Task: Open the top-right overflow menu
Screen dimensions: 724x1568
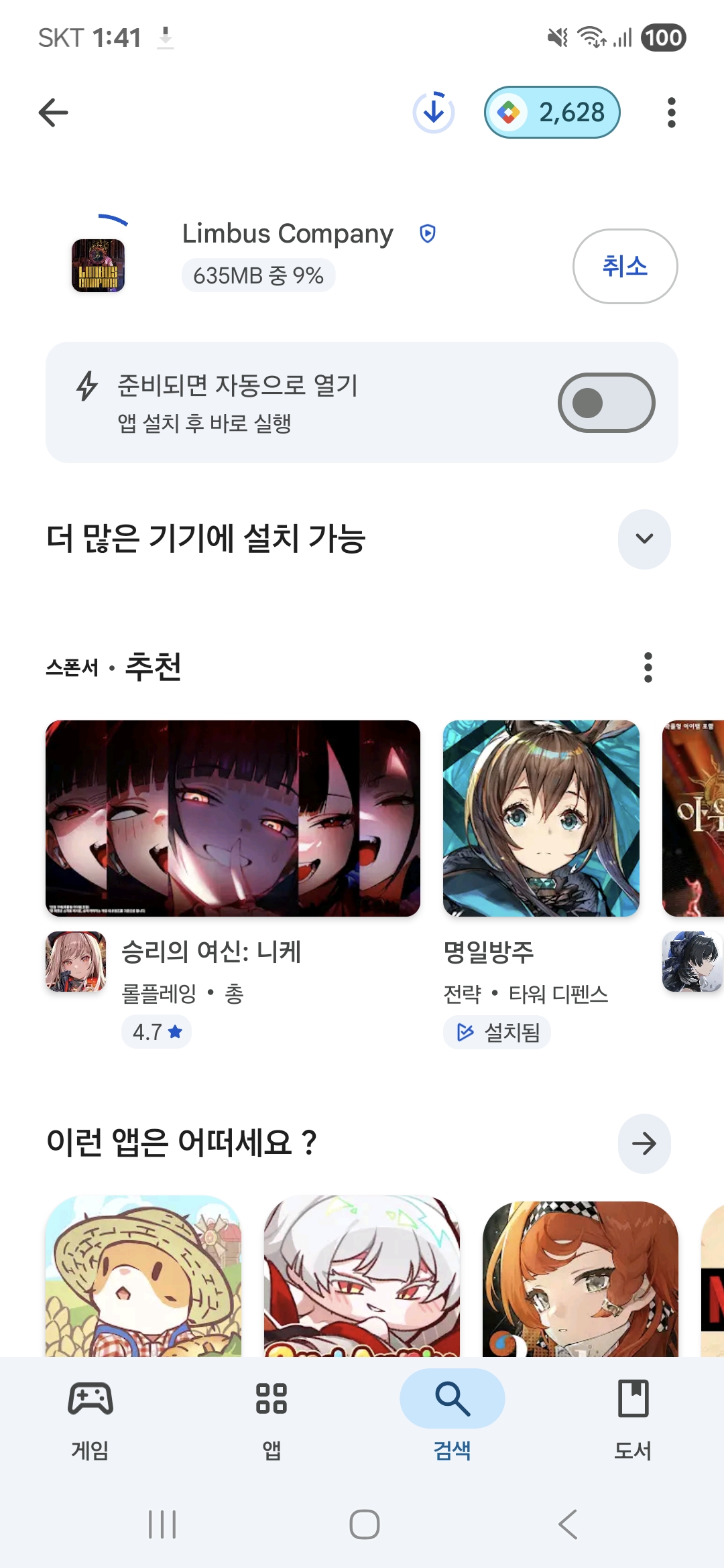Action: 671,113
